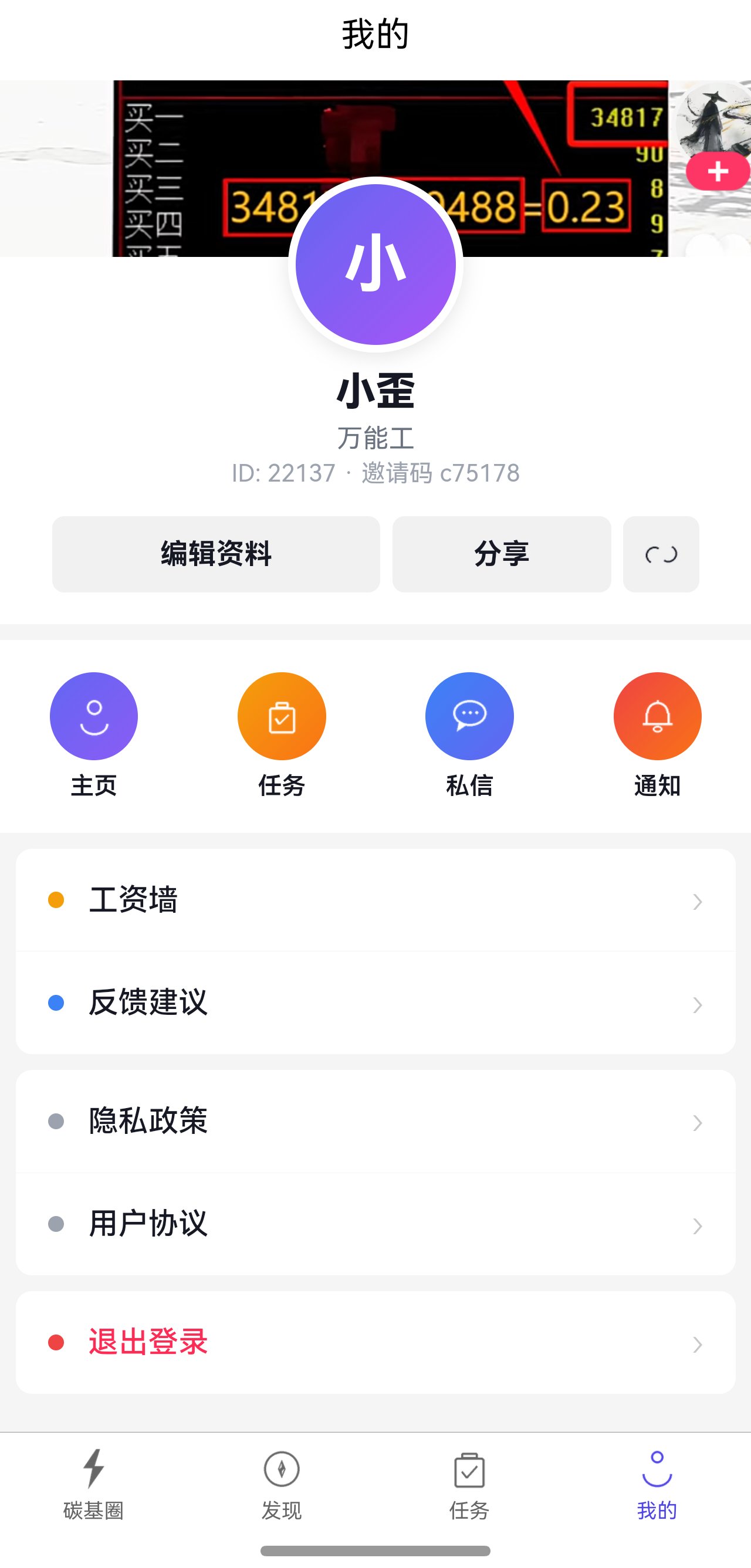Open the orange 任务 shortcut circle
The image size is (751, 1568).
tap(282, 716)
